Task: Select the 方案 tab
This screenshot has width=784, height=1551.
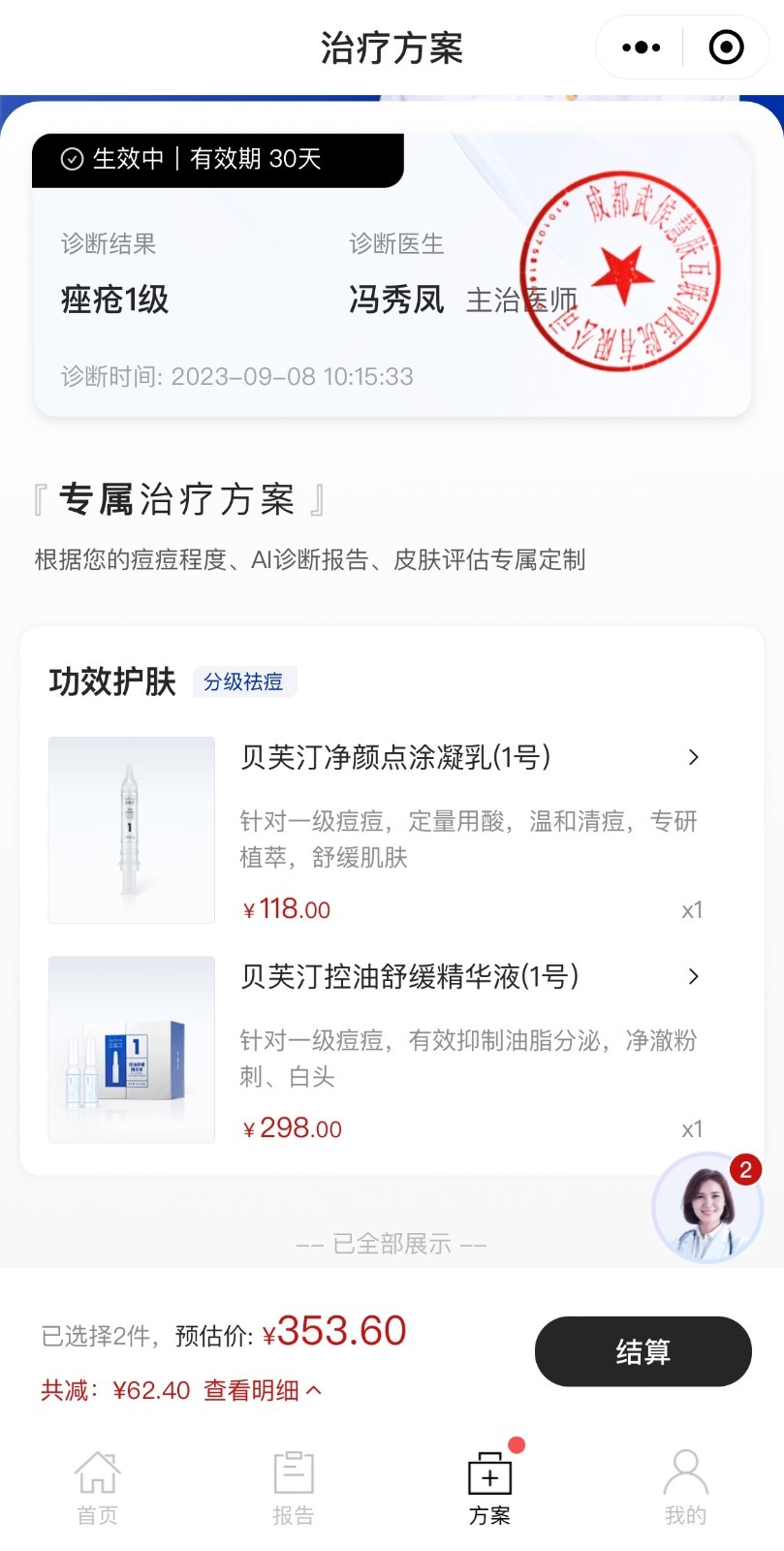Action: point(489,1488)
